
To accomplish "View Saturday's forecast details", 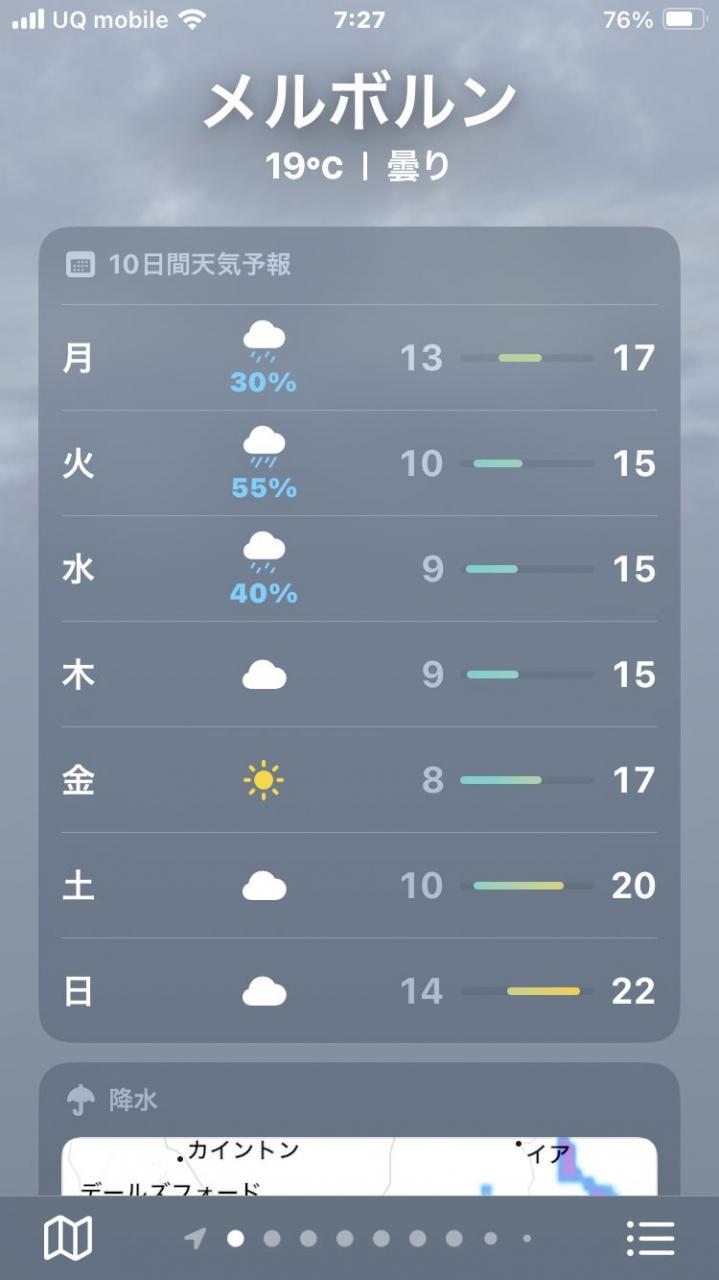I will tap(359, 886).
